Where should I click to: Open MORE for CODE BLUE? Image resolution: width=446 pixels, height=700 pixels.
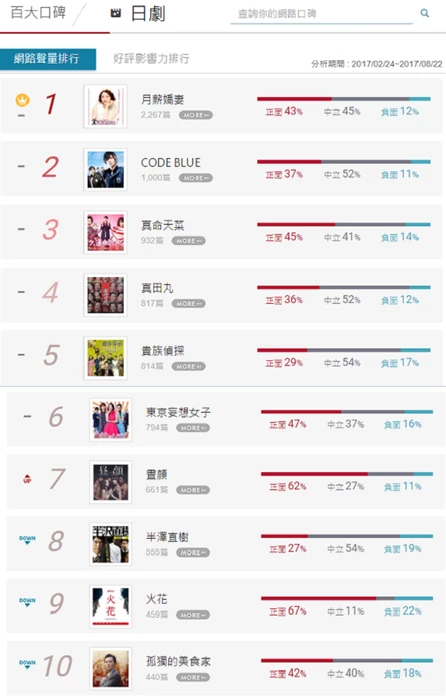(196, 178)
